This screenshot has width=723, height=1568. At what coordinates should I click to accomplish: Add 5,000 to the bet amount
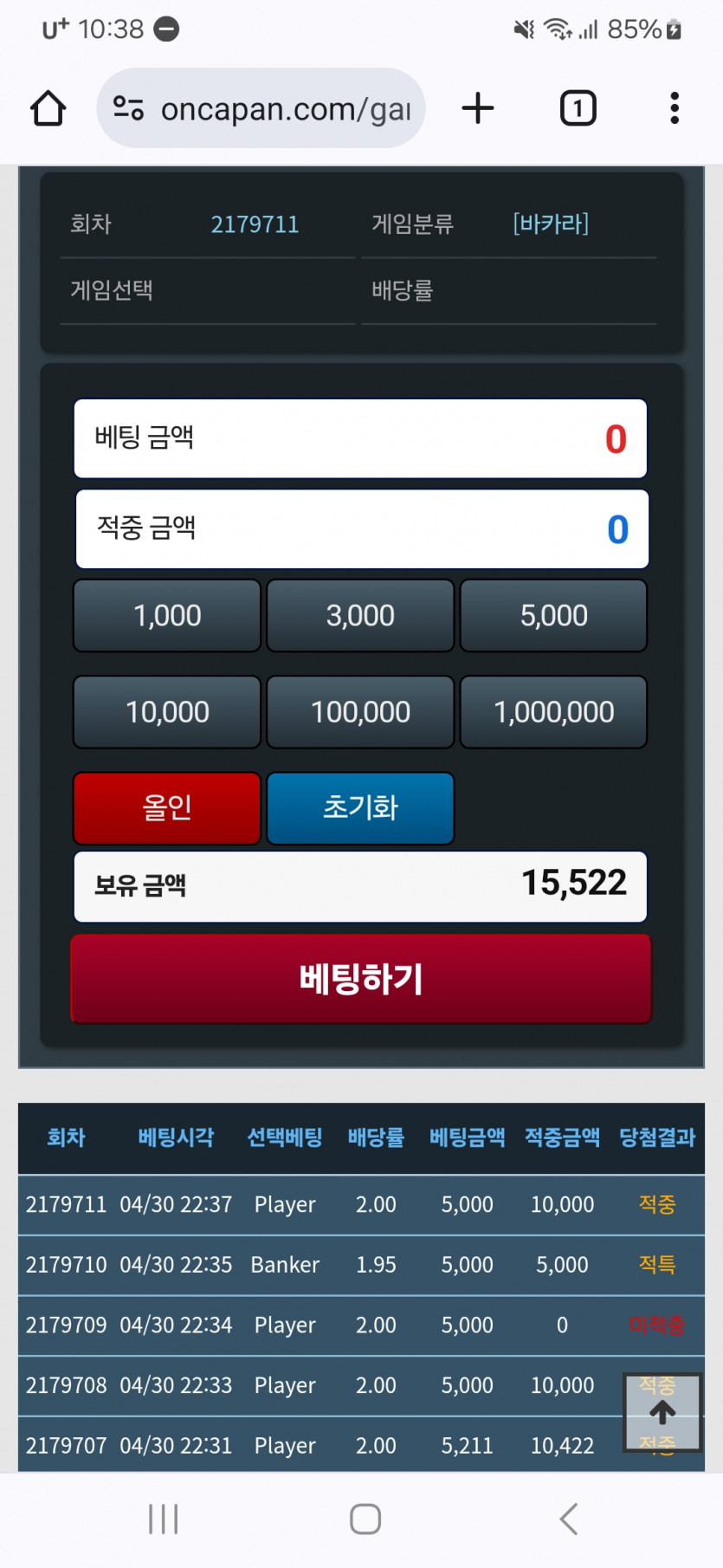point(553,616)
